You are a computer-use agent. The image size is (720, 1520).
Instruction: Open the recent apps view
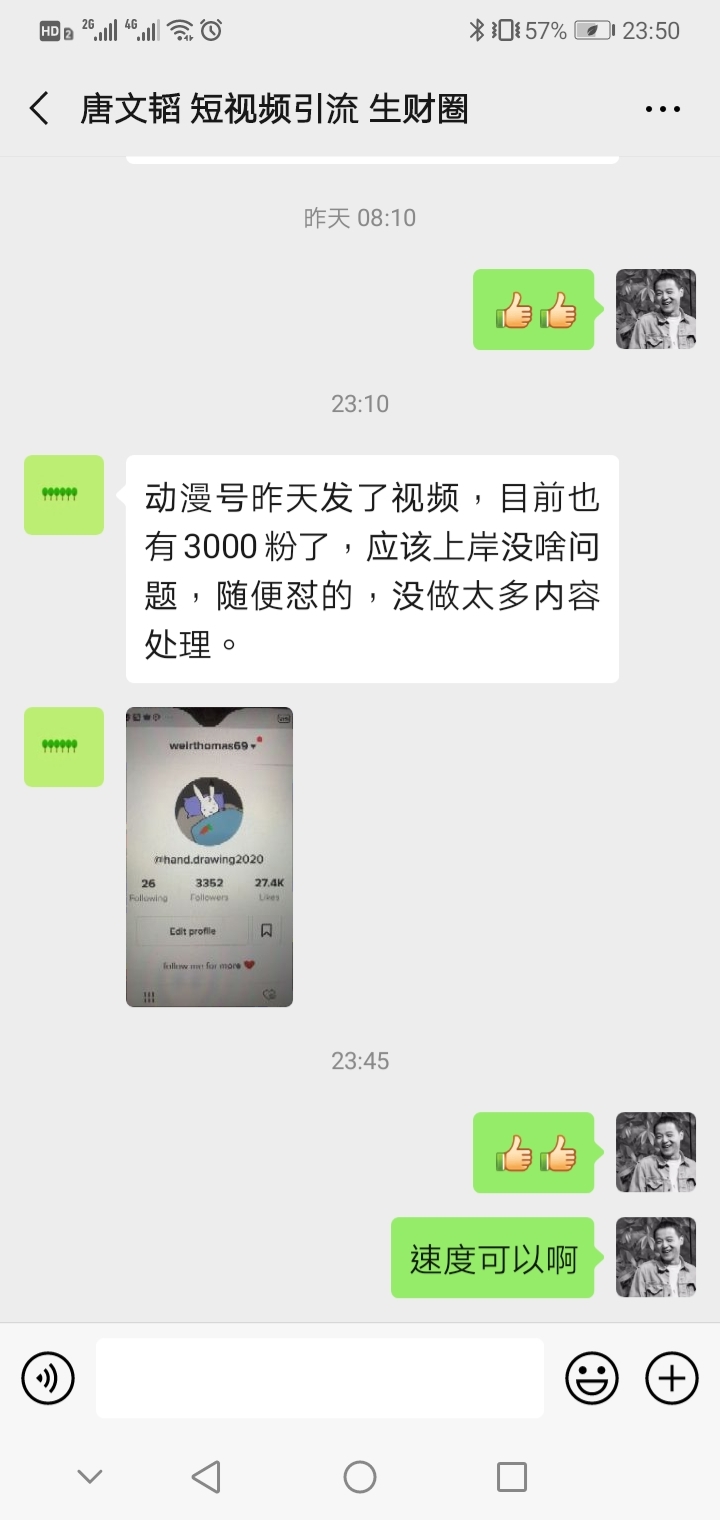511,1476
